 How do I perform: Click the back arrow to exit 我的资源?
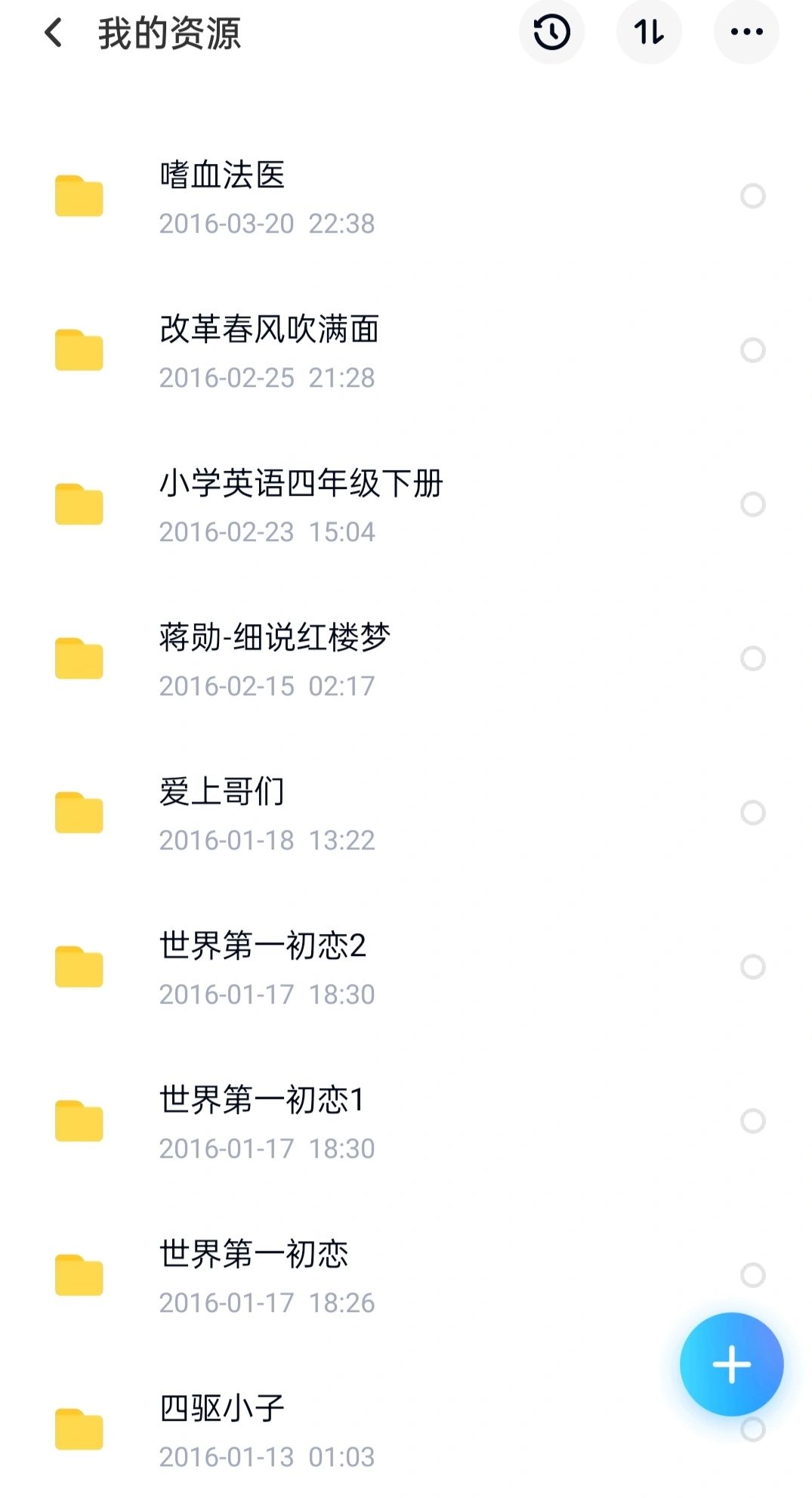[51, 34]
